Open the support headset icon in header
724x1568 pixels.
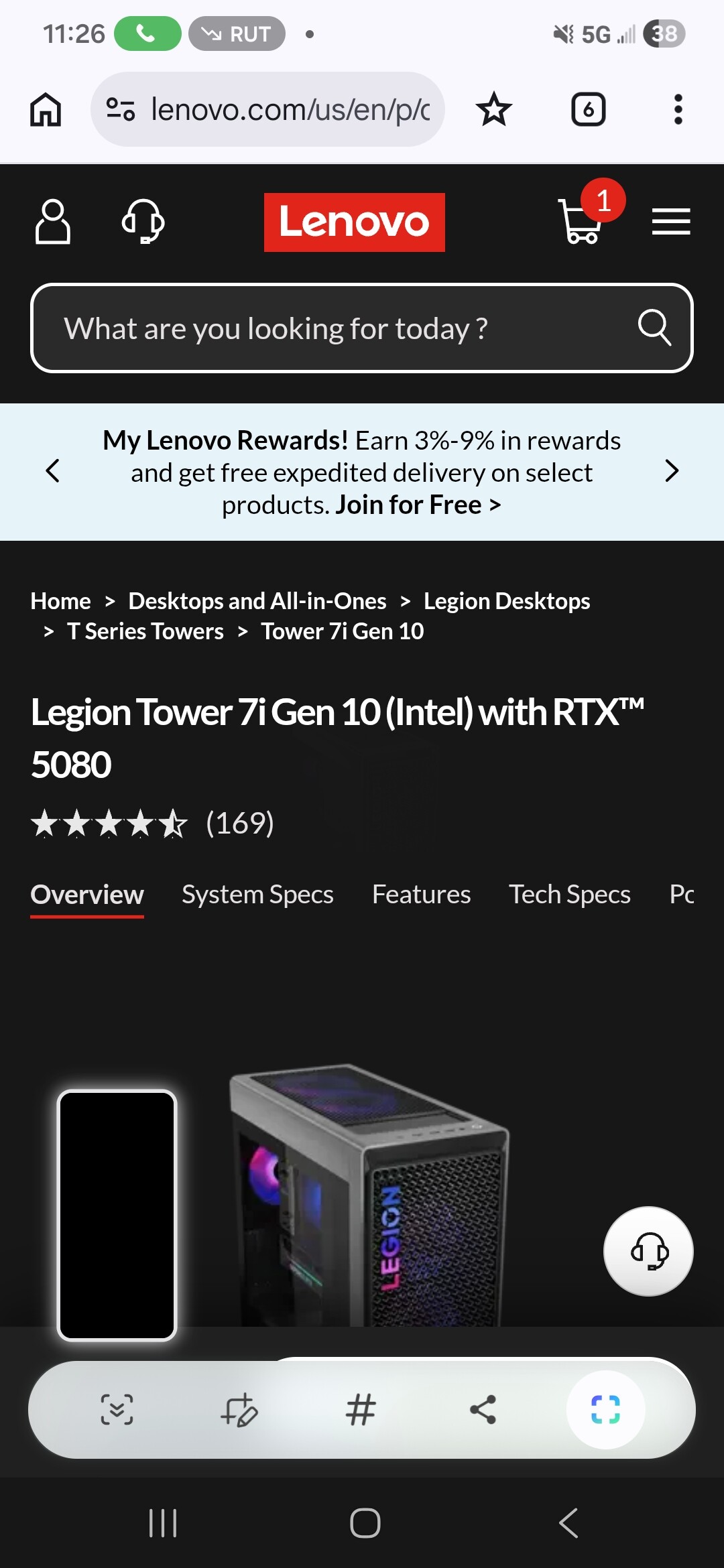(143, 222)
